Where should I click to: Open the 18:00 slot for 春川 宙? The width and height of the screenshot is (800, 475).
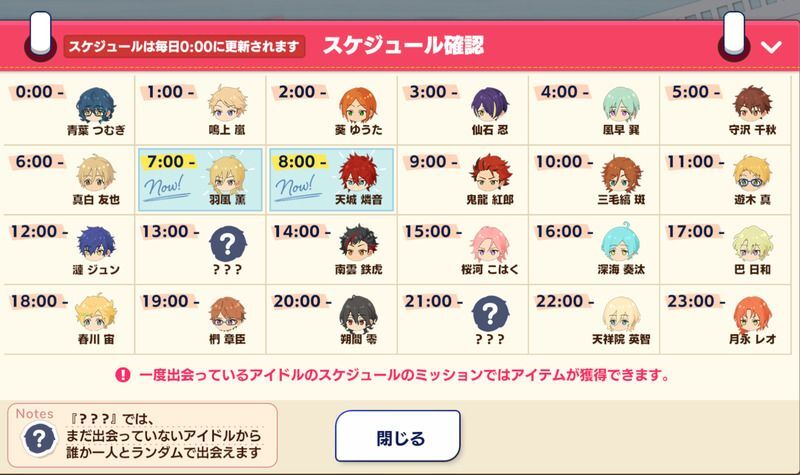pyautogui.click(x=70, y=320)
